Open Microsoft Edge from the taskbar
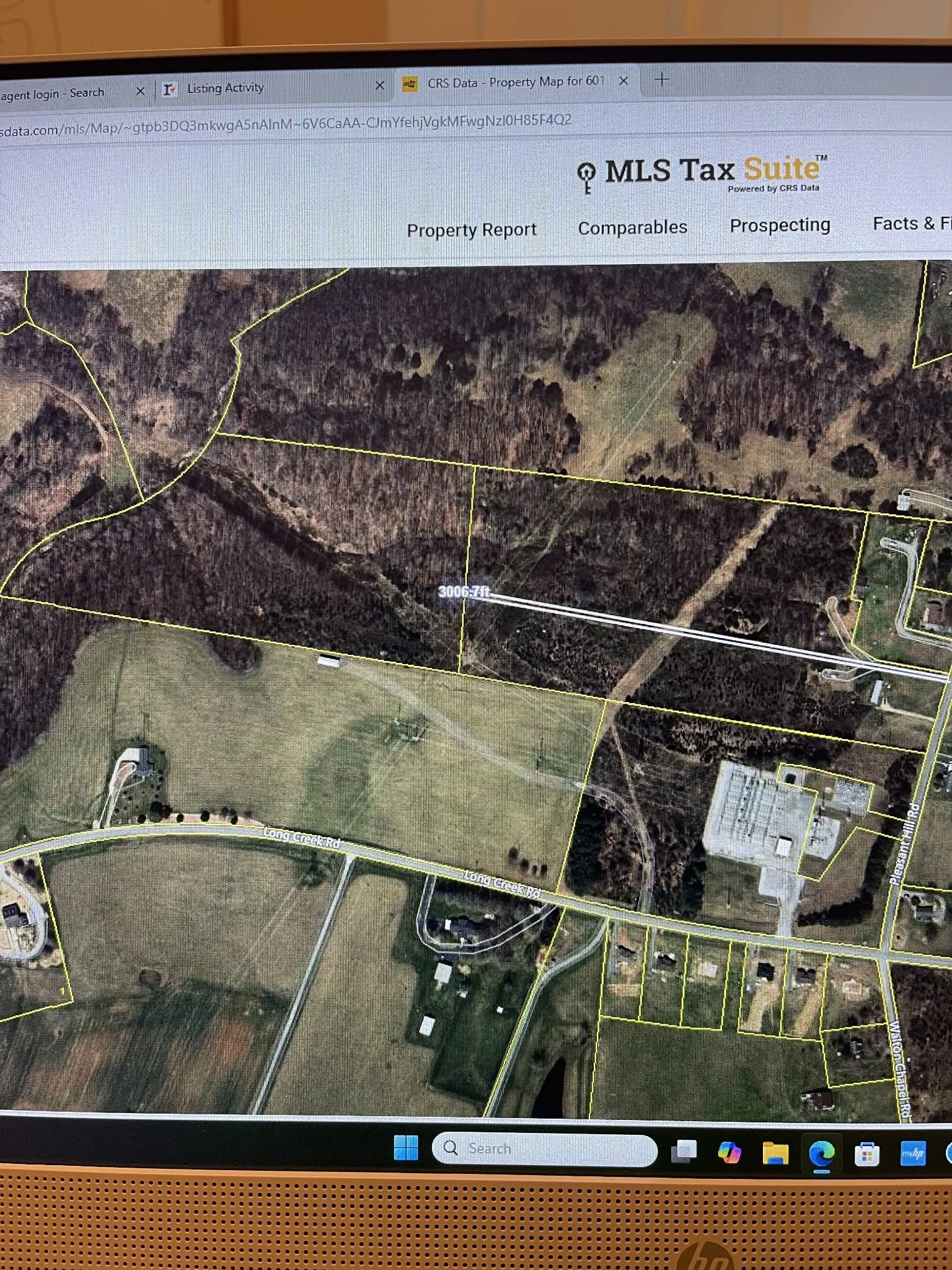The width and height of the screenshot is (952, 1270). click(821, 1154)
